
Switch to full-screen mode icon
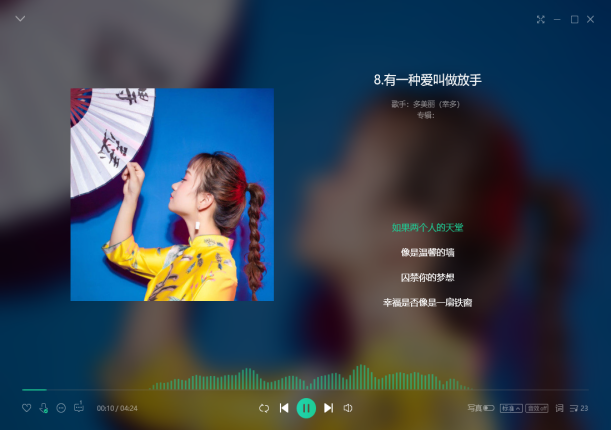tap(540, 19)
